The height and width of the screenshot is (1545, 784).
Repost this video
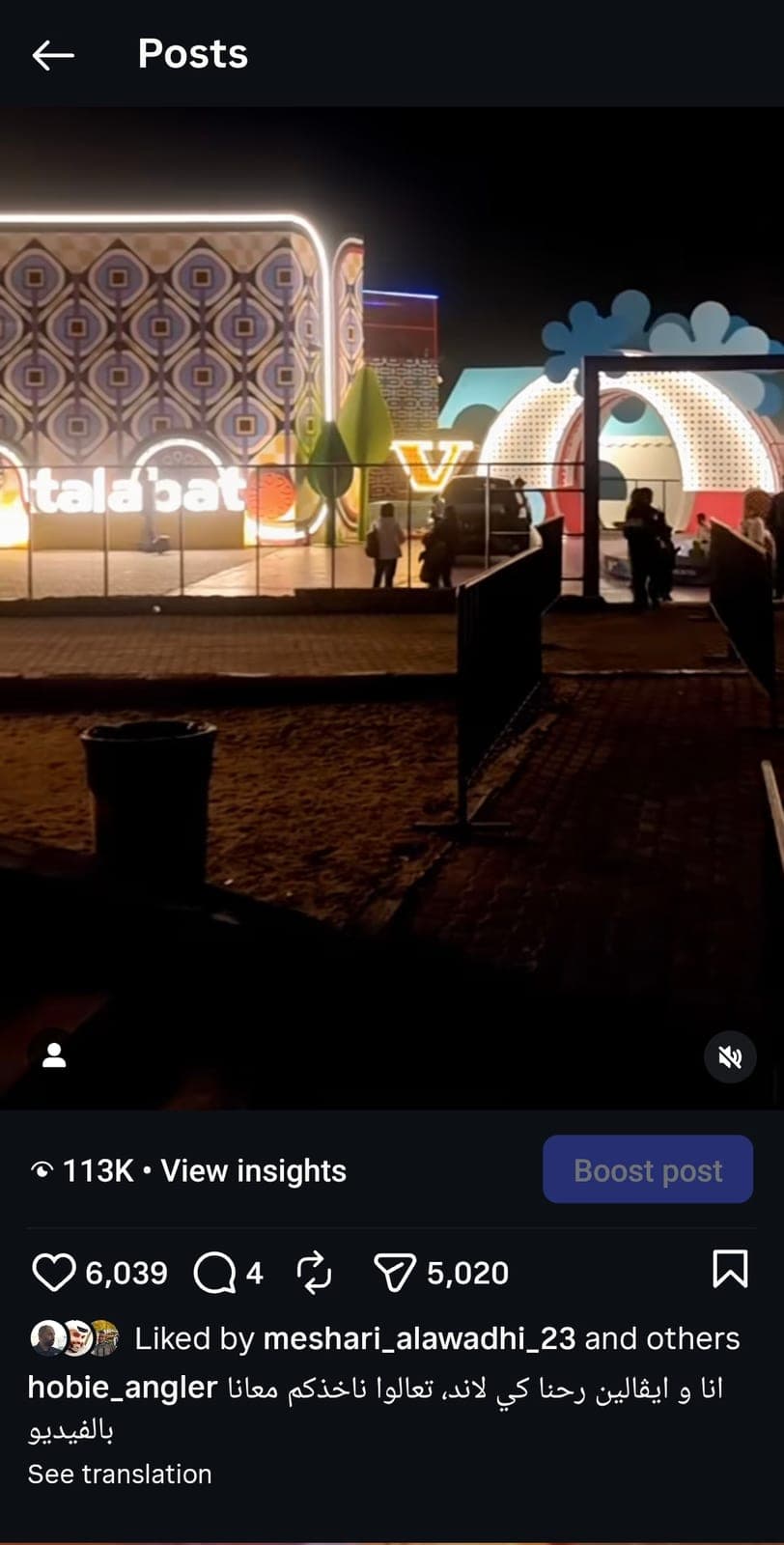314,1273
